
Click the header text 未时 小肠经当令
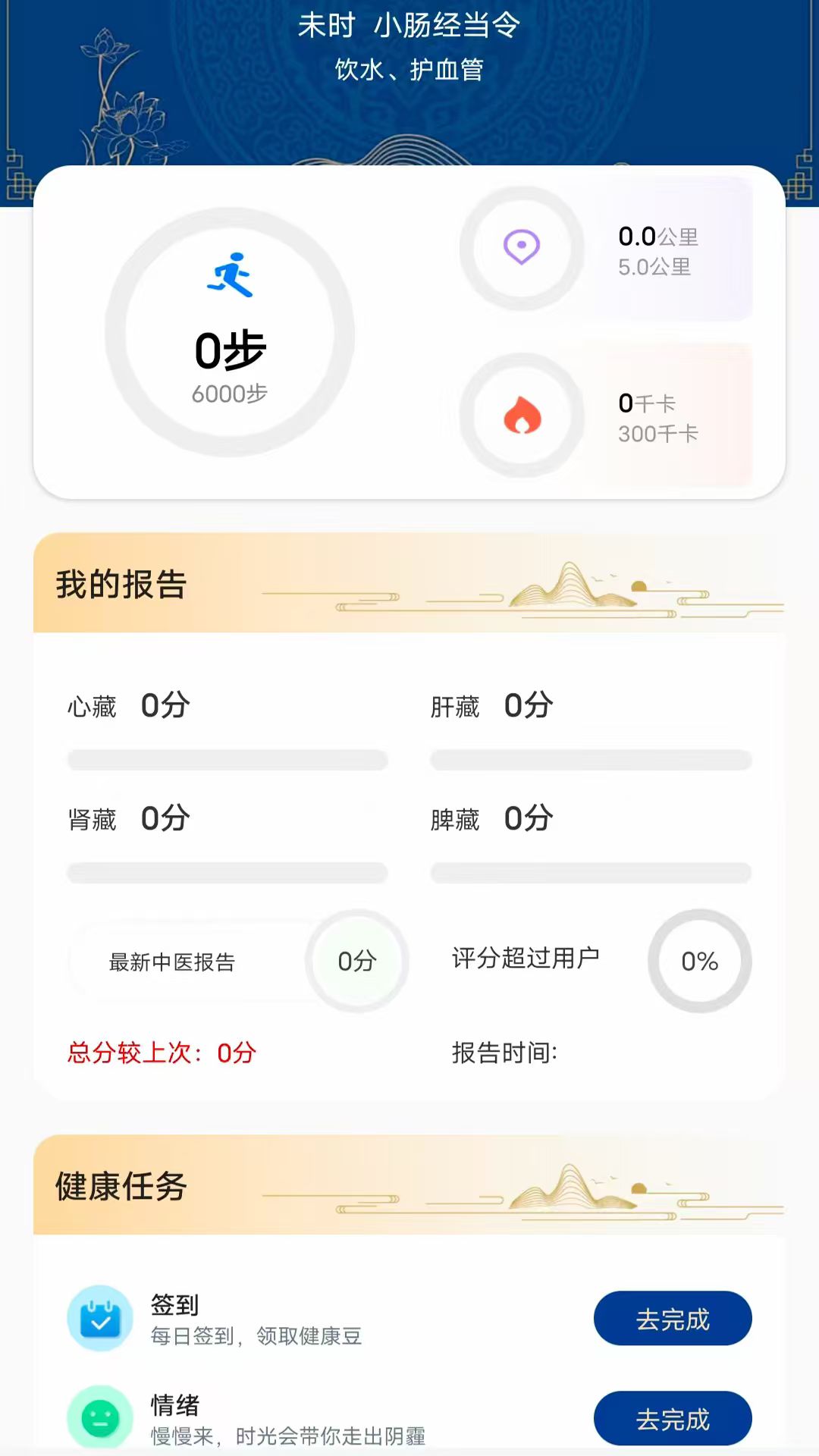[409, 27]
